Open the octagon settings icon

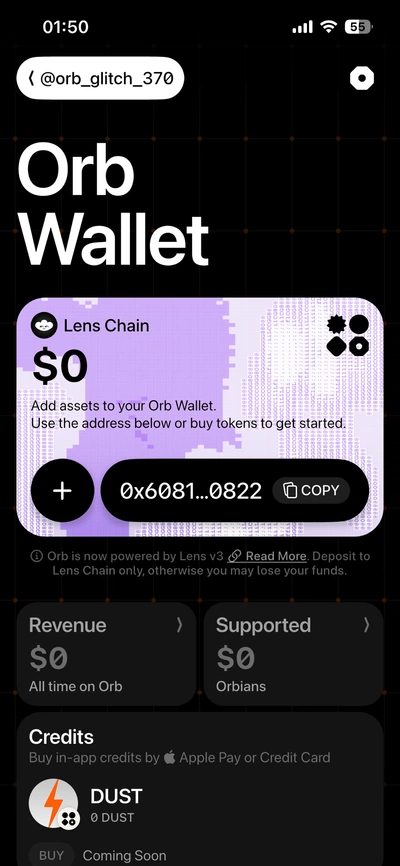click(x=362, y=78)
